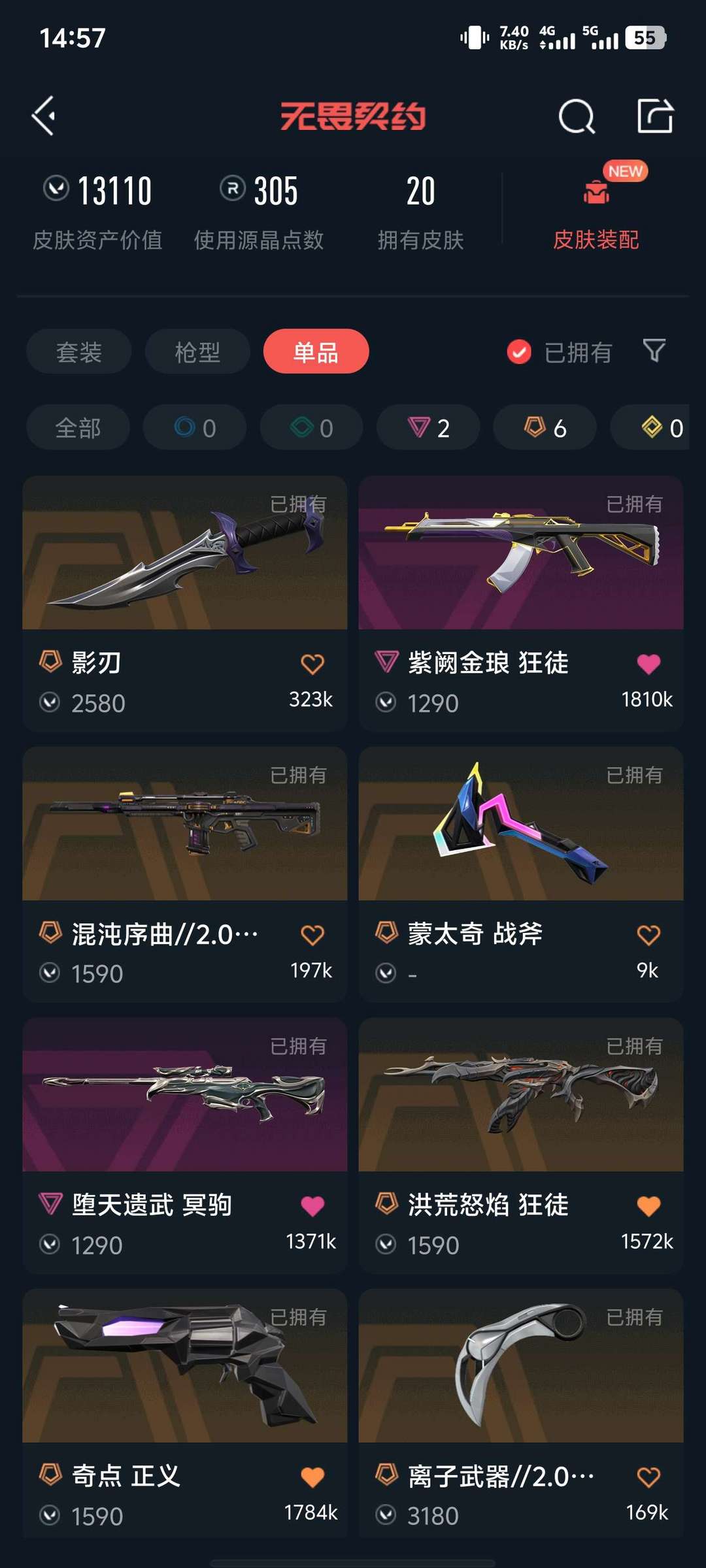Select the 全部 rarity chip
706x1568 pixels.
coord(78,428)
